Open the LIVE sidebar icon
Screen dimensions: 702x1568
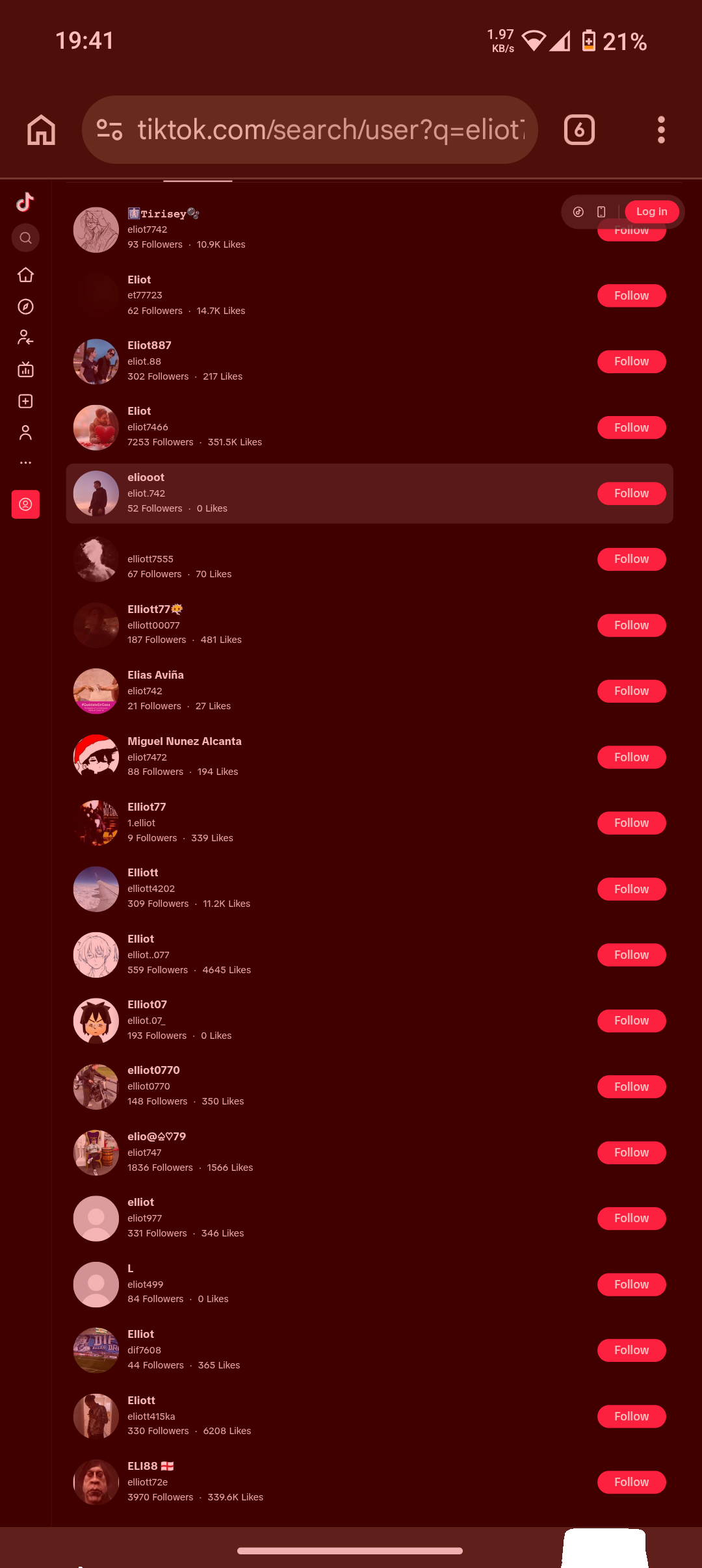pyautogui.click(x=25, y=369)
